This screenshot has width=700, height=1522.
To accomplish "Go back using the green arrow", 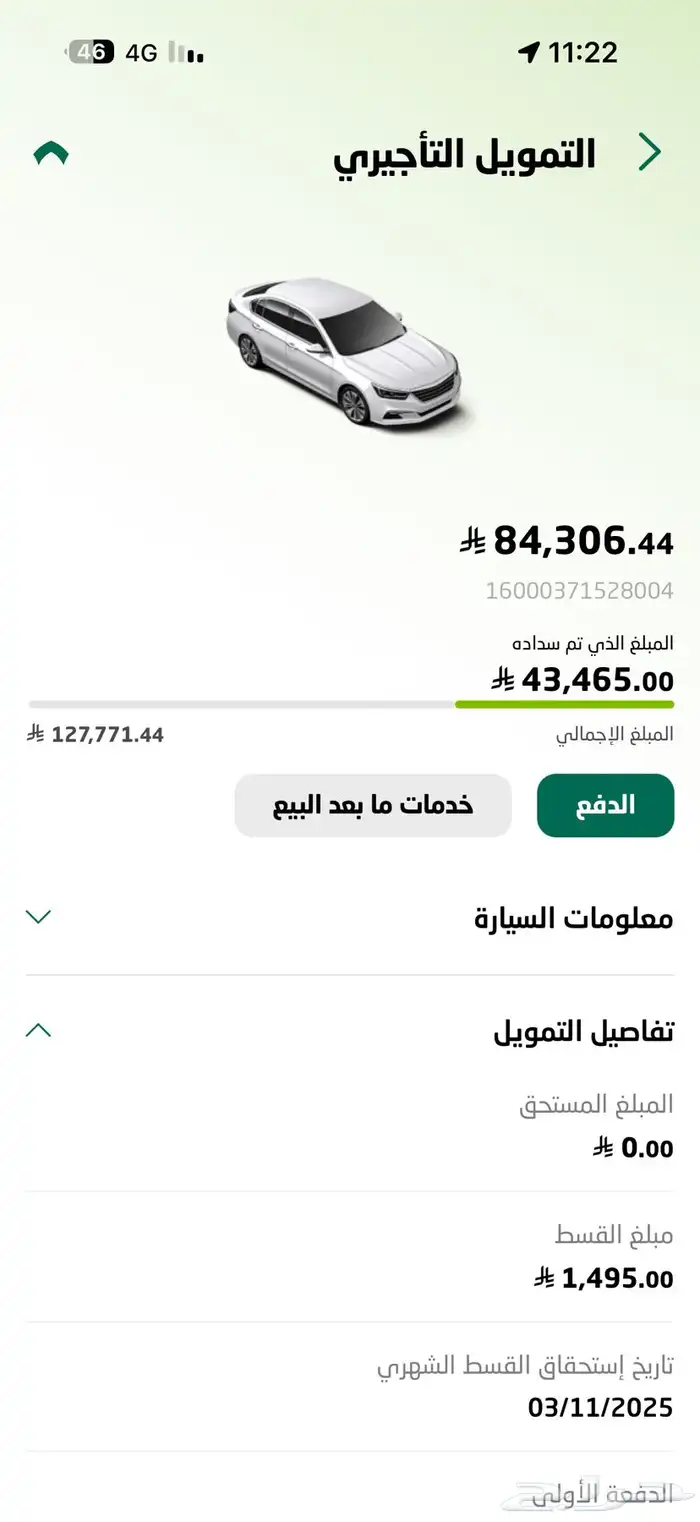I will coord(650,153).
